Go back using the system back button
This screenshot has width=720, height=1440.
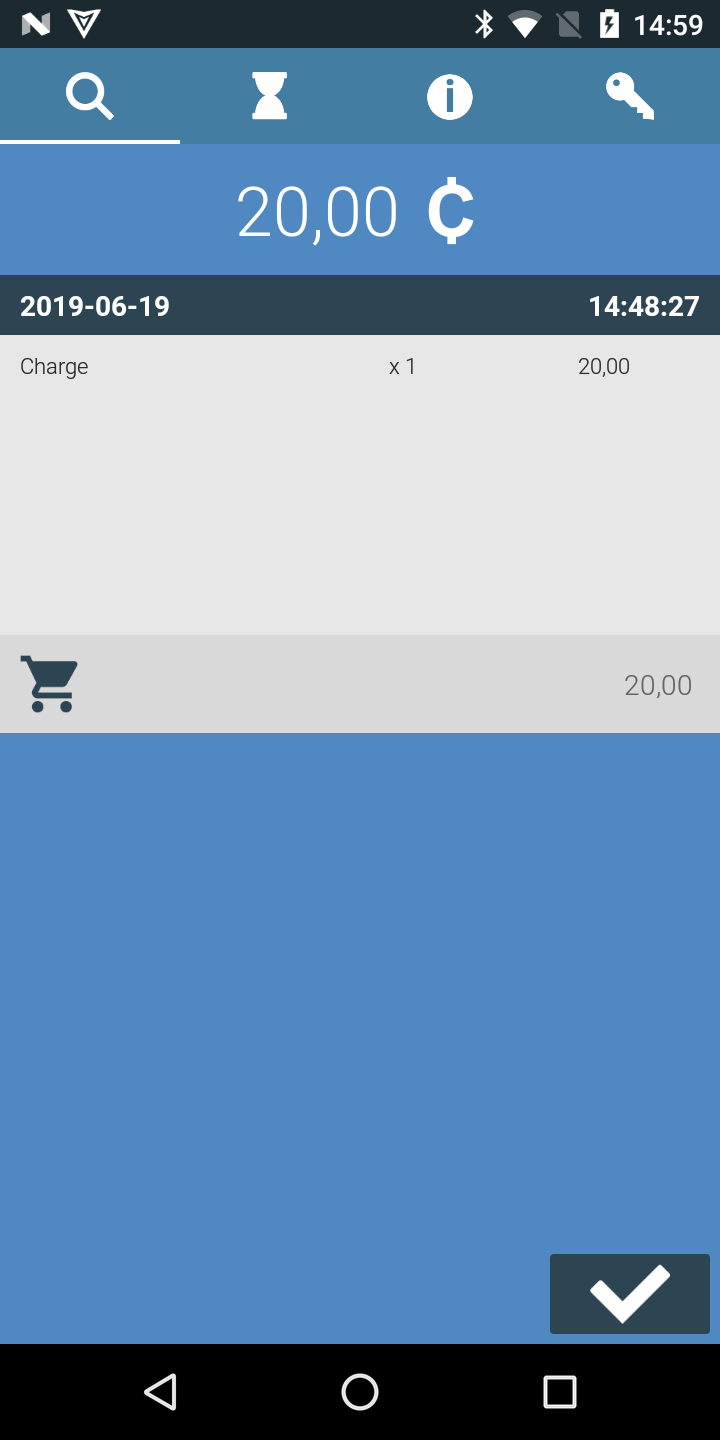tap(160, 1391)
